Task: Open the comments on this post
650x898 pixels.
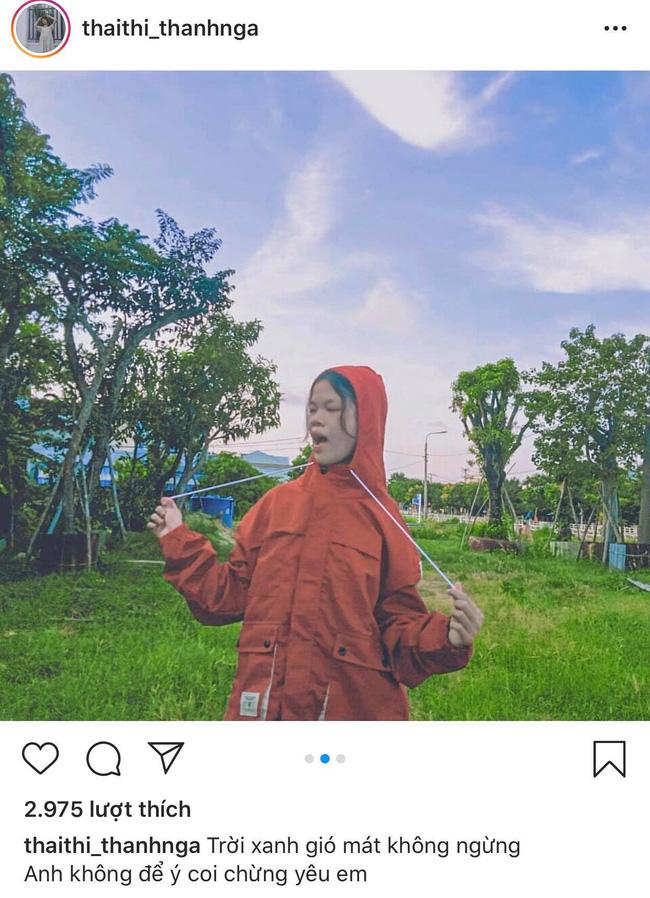Action: (103, 759)
